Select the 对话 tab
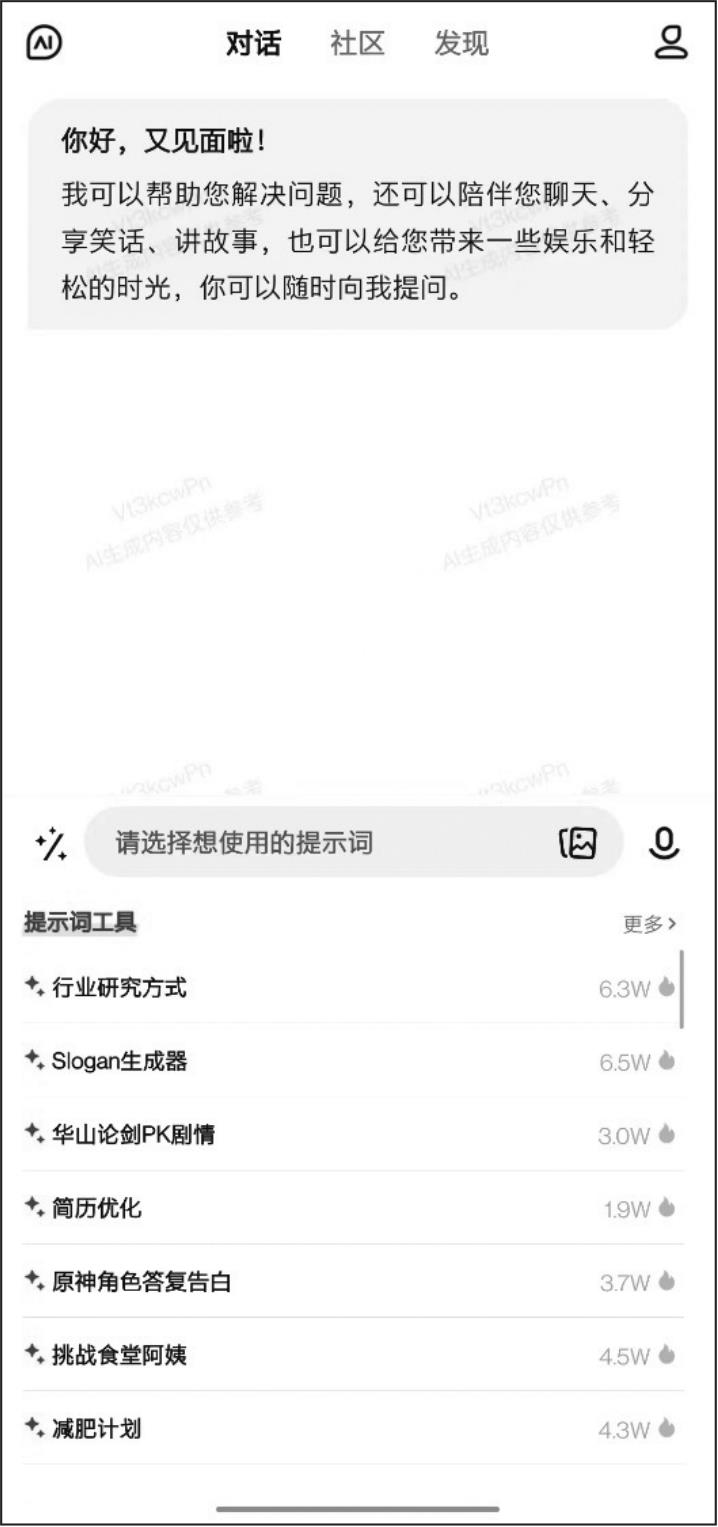Screen dimensions: 718x1527 (253, 44)
